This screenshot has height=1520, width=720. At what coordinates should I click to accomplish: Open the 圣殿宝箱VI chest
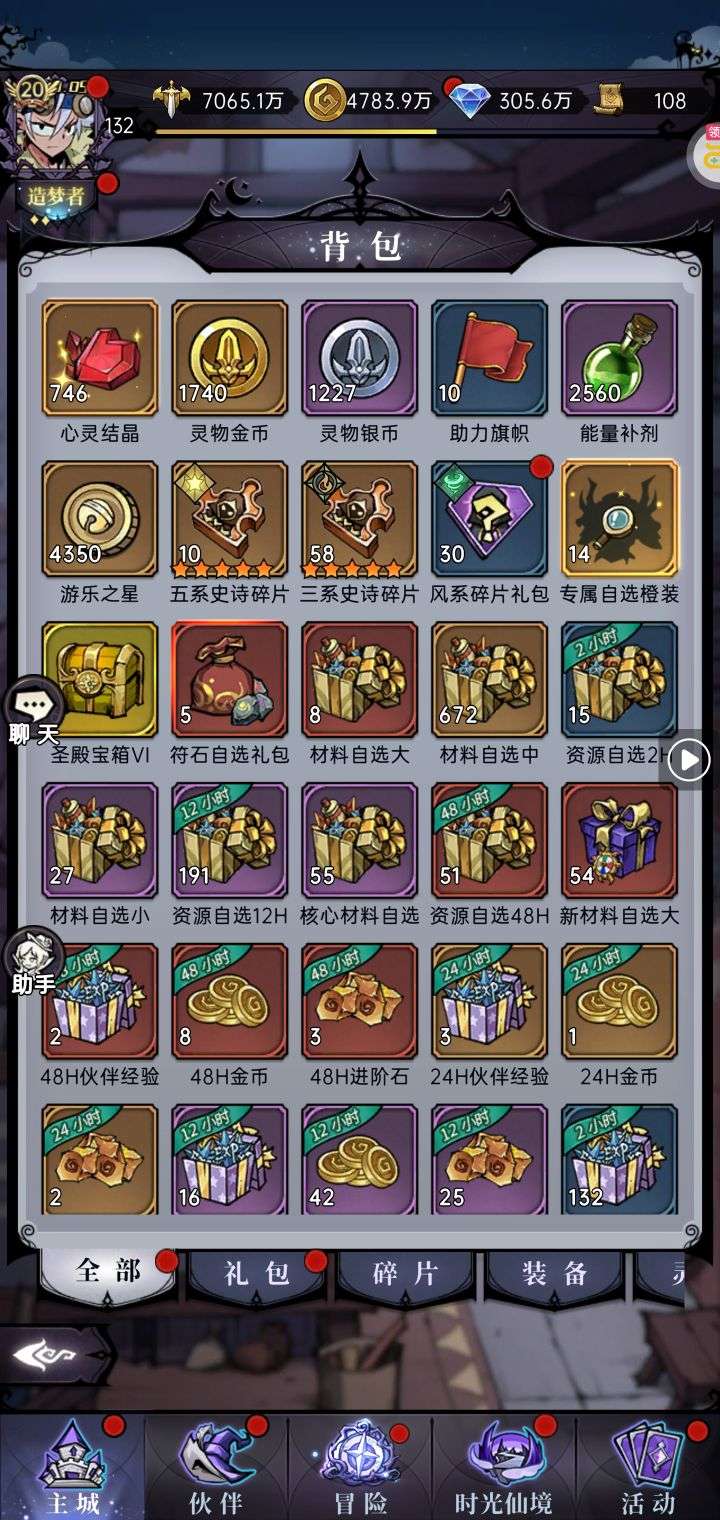(100, 679)
